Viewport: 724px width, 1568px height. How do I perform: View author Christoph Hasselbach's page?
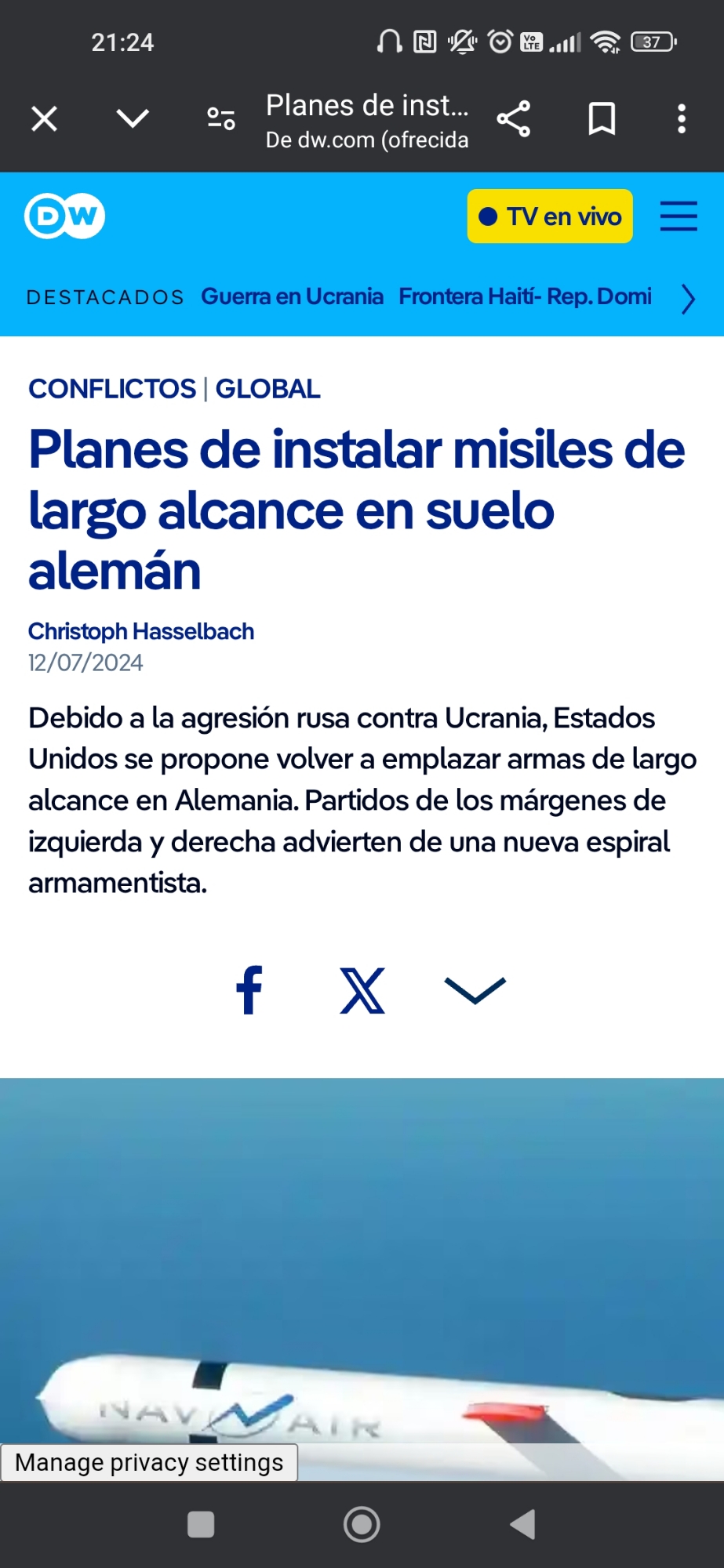141,631
